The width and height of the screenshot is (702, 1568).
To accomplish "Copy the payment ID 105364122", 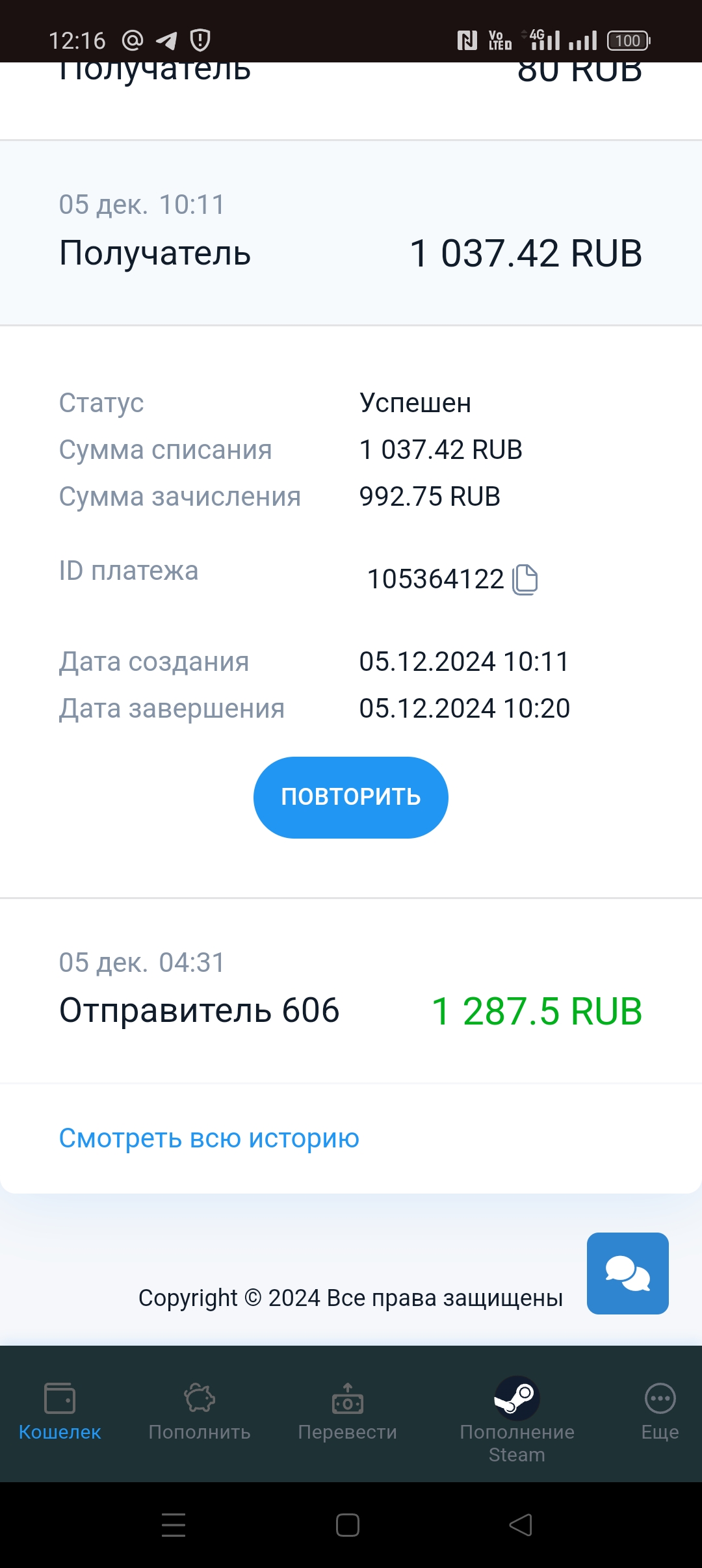I will 525,579.
